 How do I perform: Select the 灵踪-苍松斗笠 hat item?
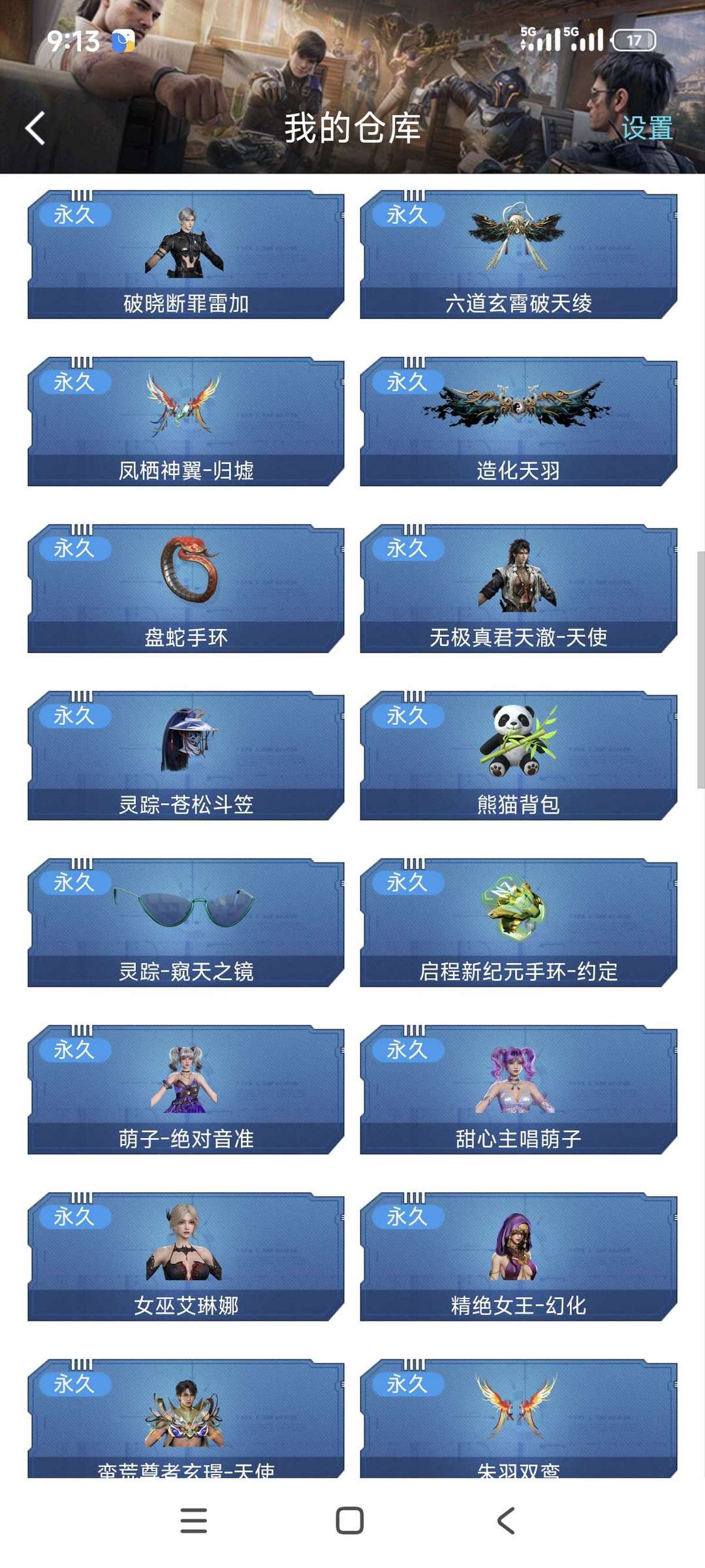pyautogui.click(x=186, y=756)
